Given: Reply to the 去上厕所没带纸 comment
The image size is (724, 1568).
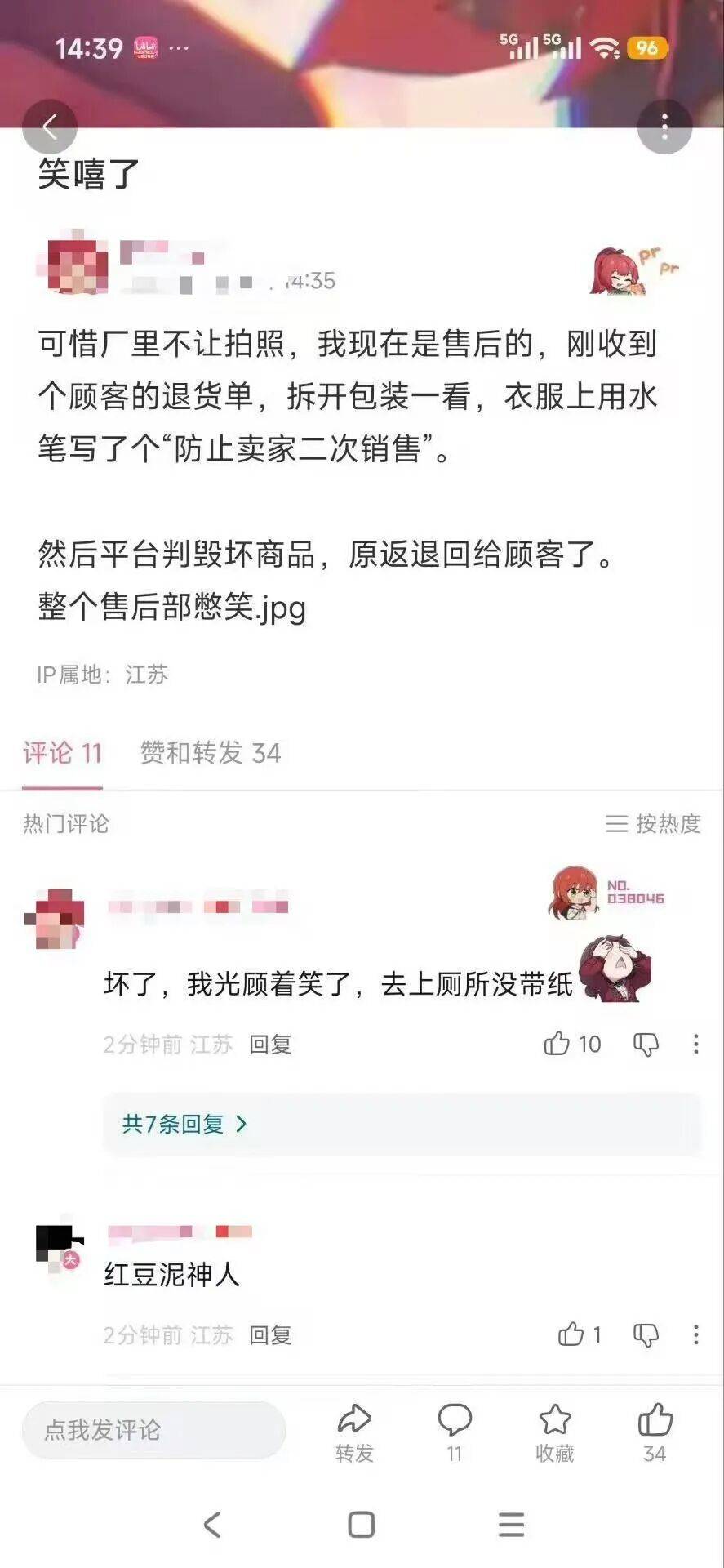Looking at the screenshot, I should pos(270,1045).
